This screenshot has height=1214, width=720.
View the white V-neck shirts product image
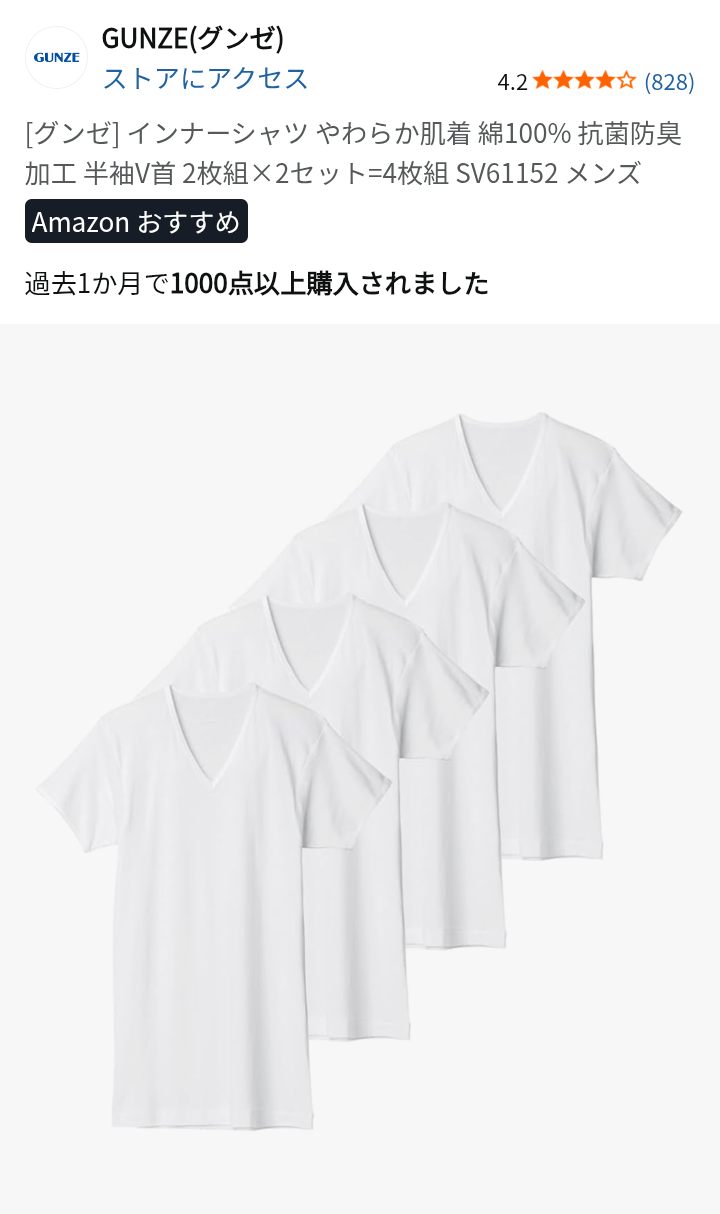360,769
